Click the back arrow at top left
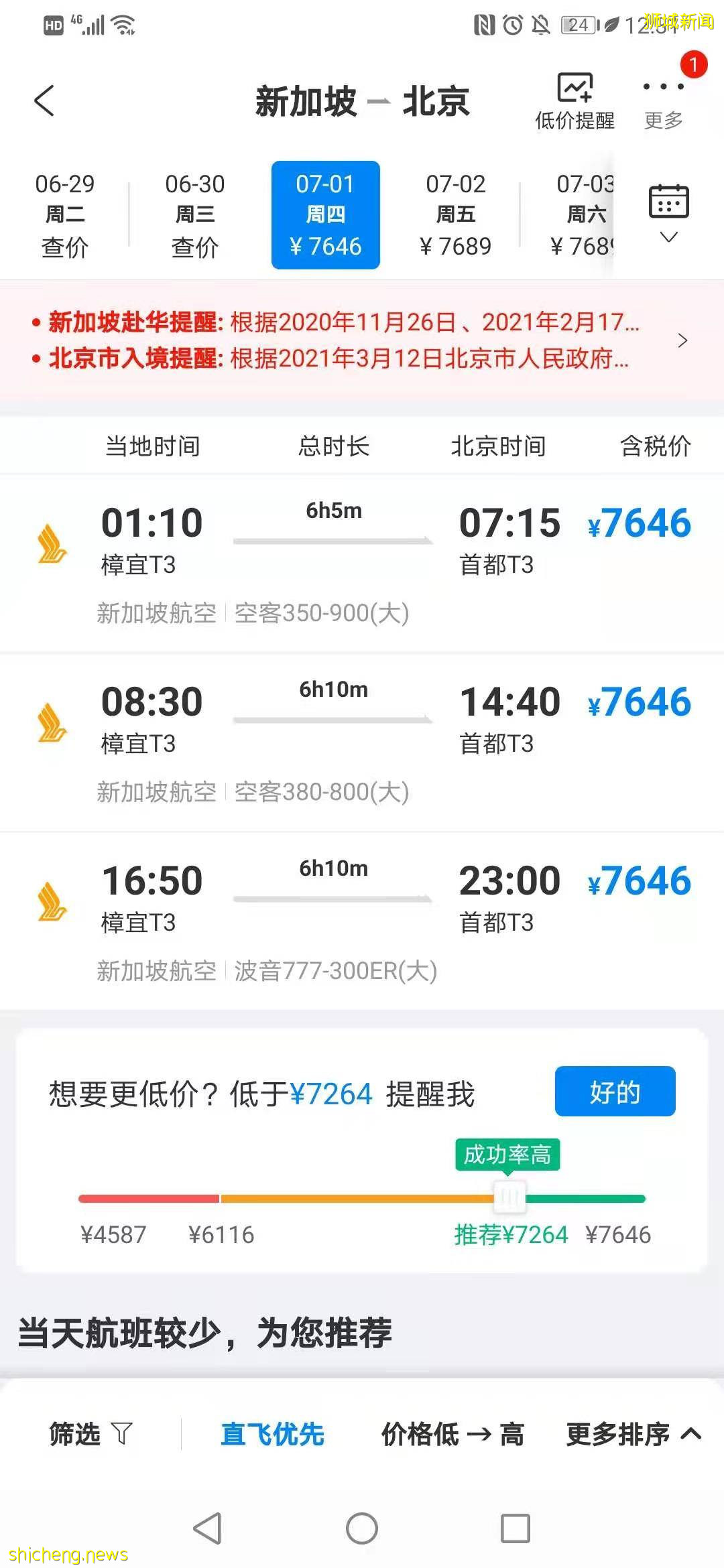 44,101
